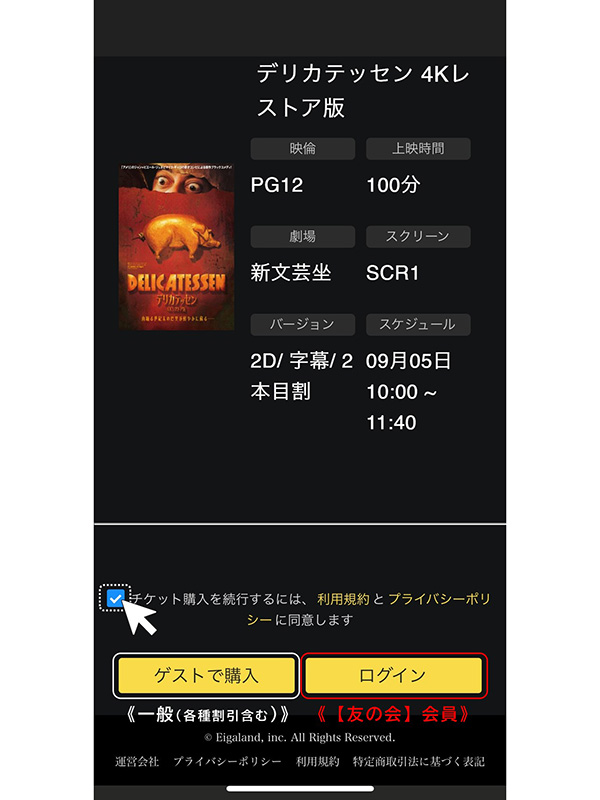The height and width of the screenshot is (800, 600).
Task: Open the 運営会社 footer link
Action: [x=137, y=762]
